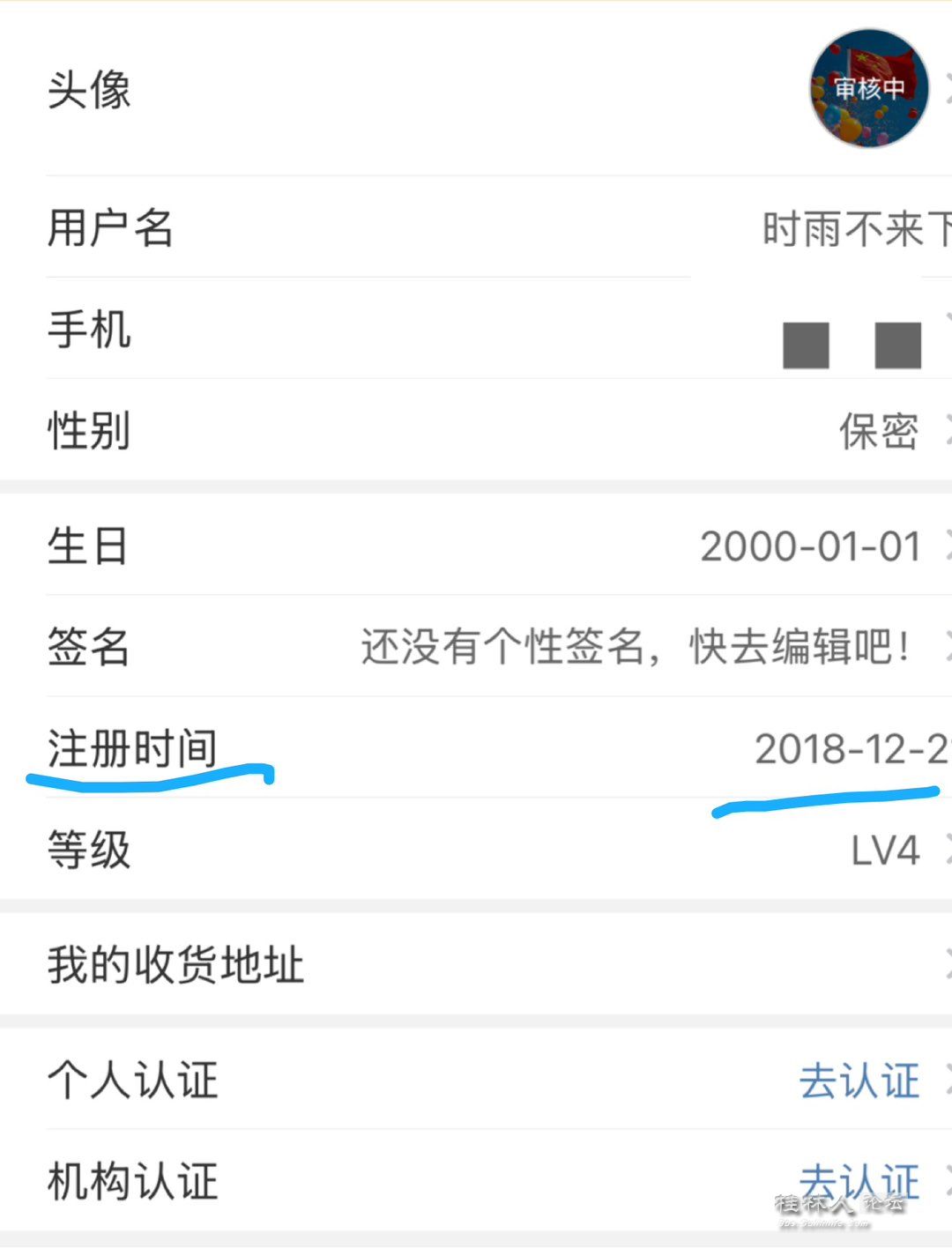The width and height of the screenshot is (952, 1248).
Task: Tap 去认证 for 个人认证
Action: pyautogui.click(x=859, y=1081)
